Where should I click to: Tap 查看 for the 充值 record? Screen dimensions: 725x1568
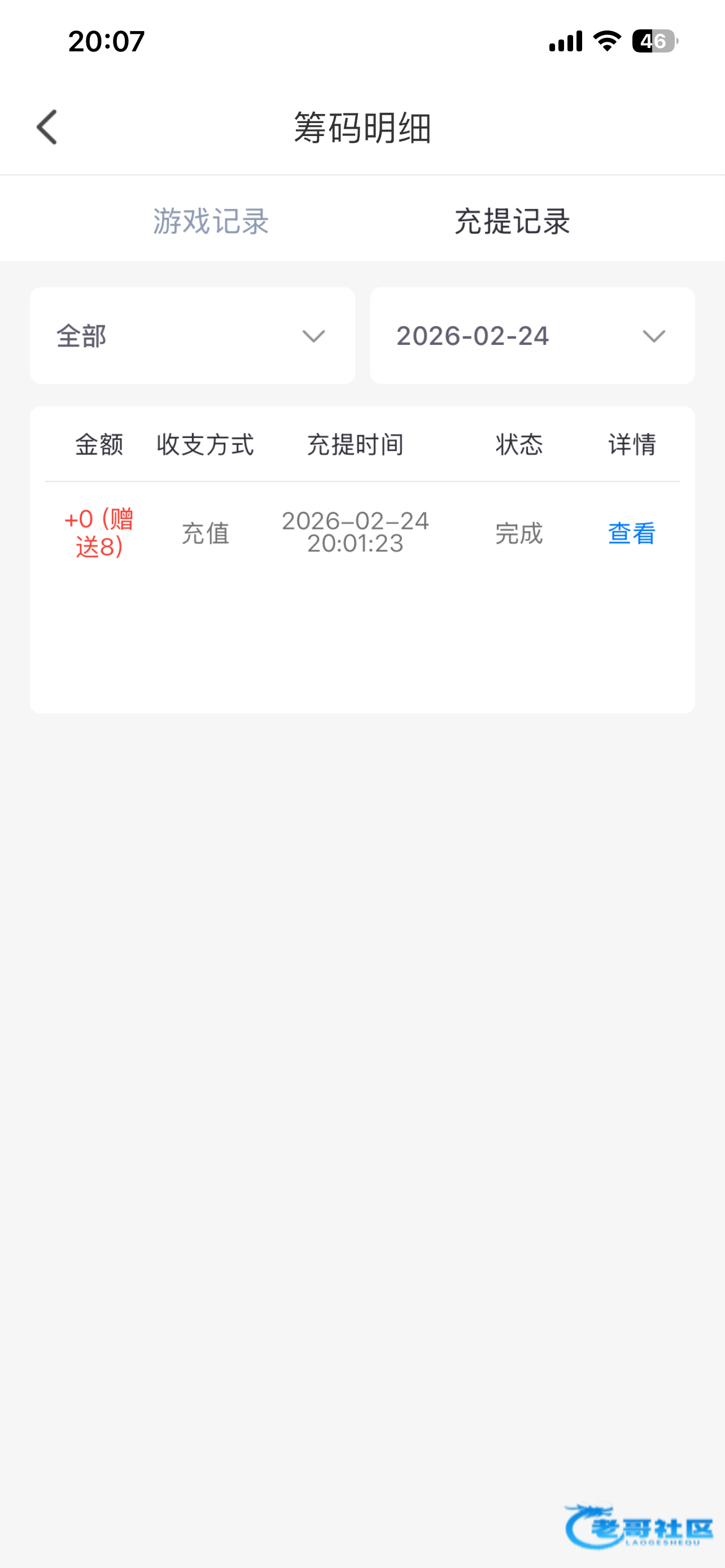(x=631, y=533)
